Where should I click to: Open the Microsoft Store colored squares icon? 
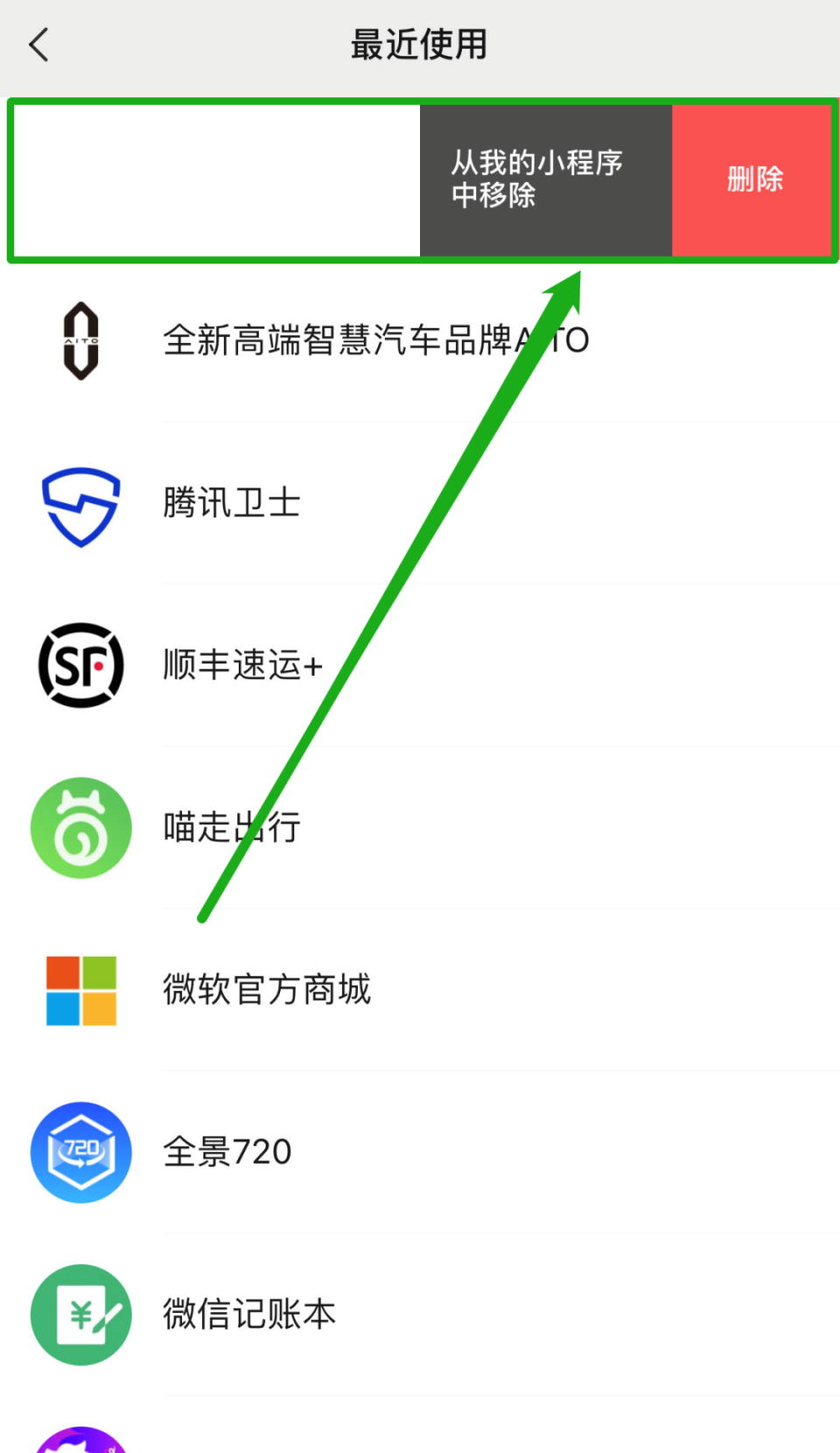tap(80, 990)
